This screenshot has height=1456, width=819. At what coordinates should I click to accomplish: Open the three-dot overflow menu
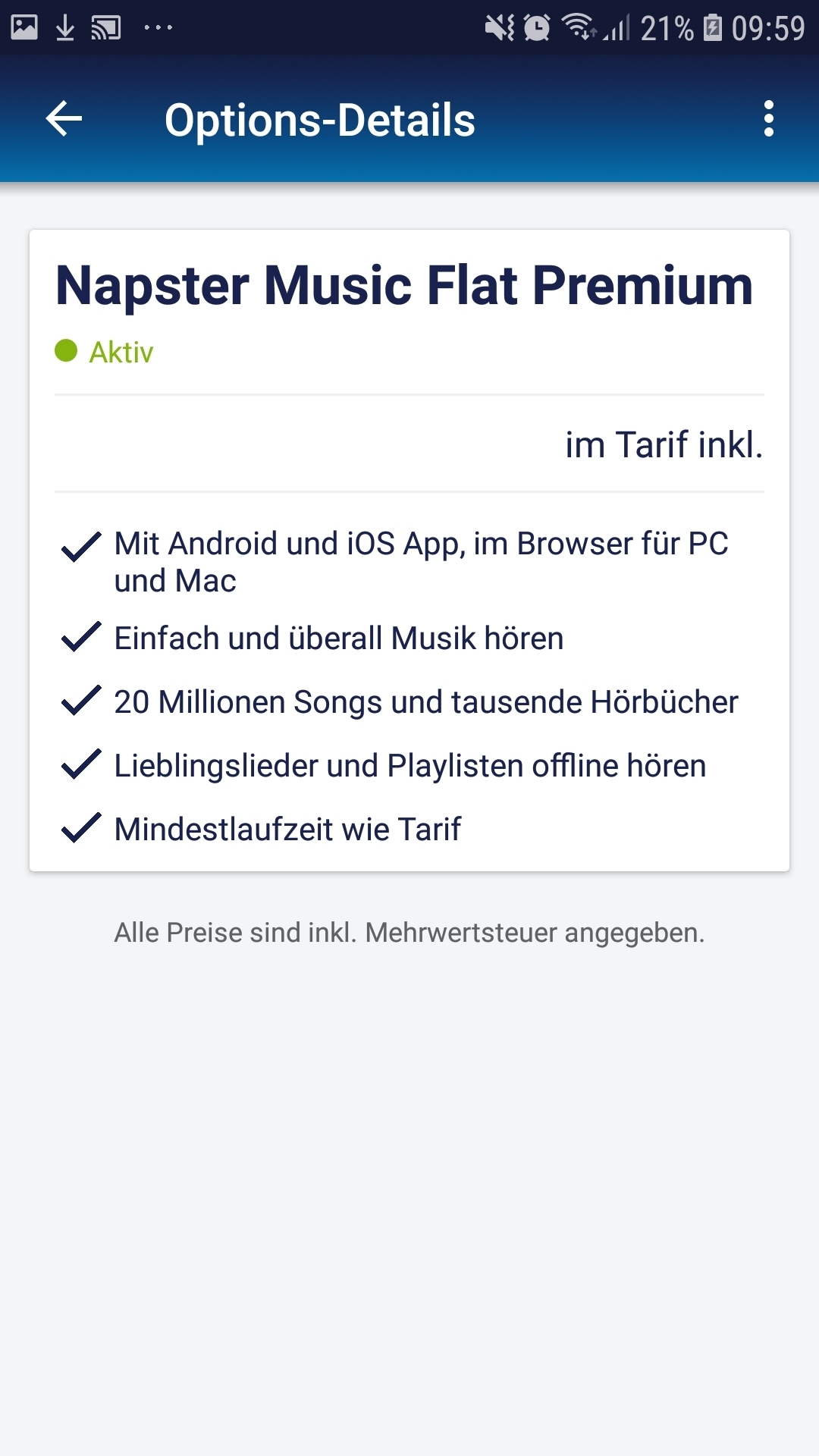769,119
